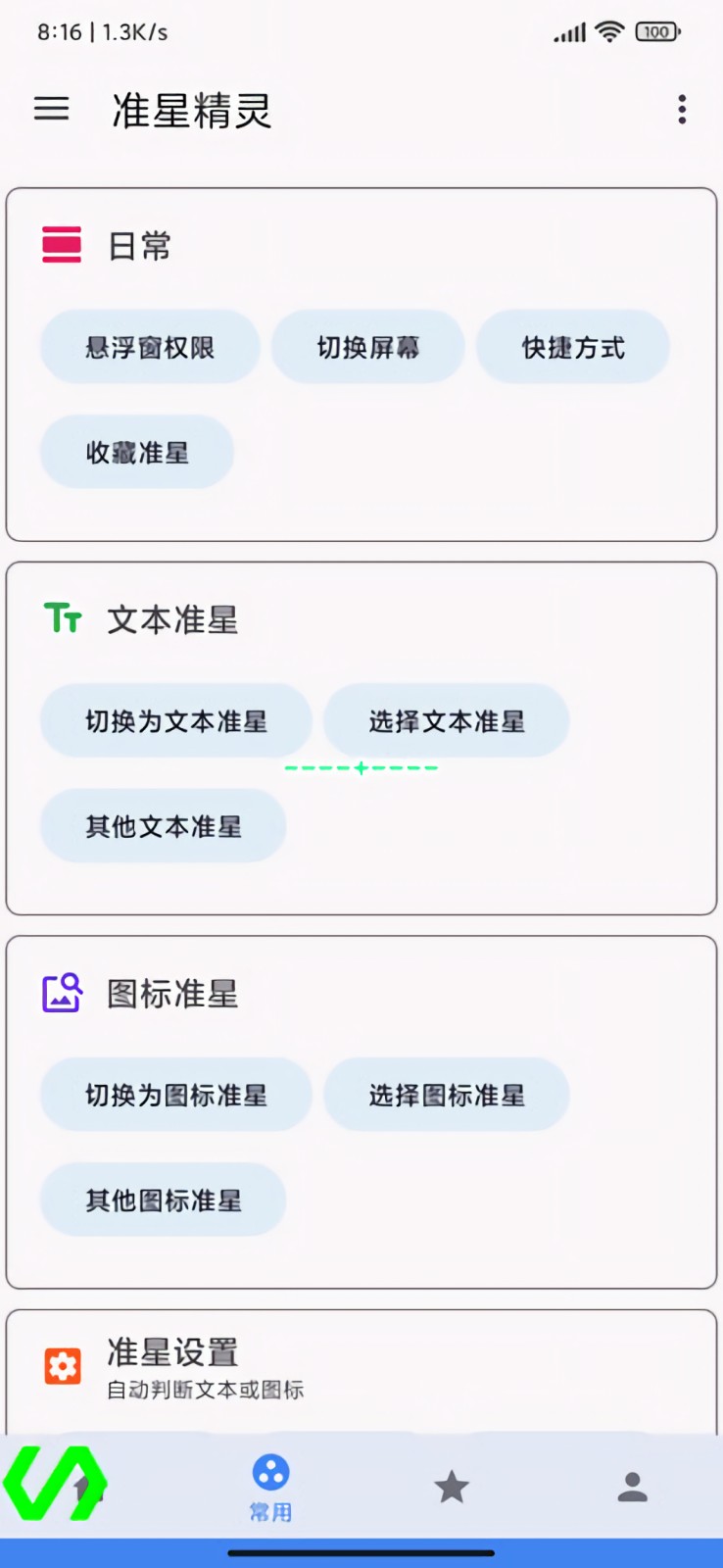The height and width of the screenshot is (1568, 723).
Task: Click the purple 图标准星 image icon
Action: click(x=62, y=993)
